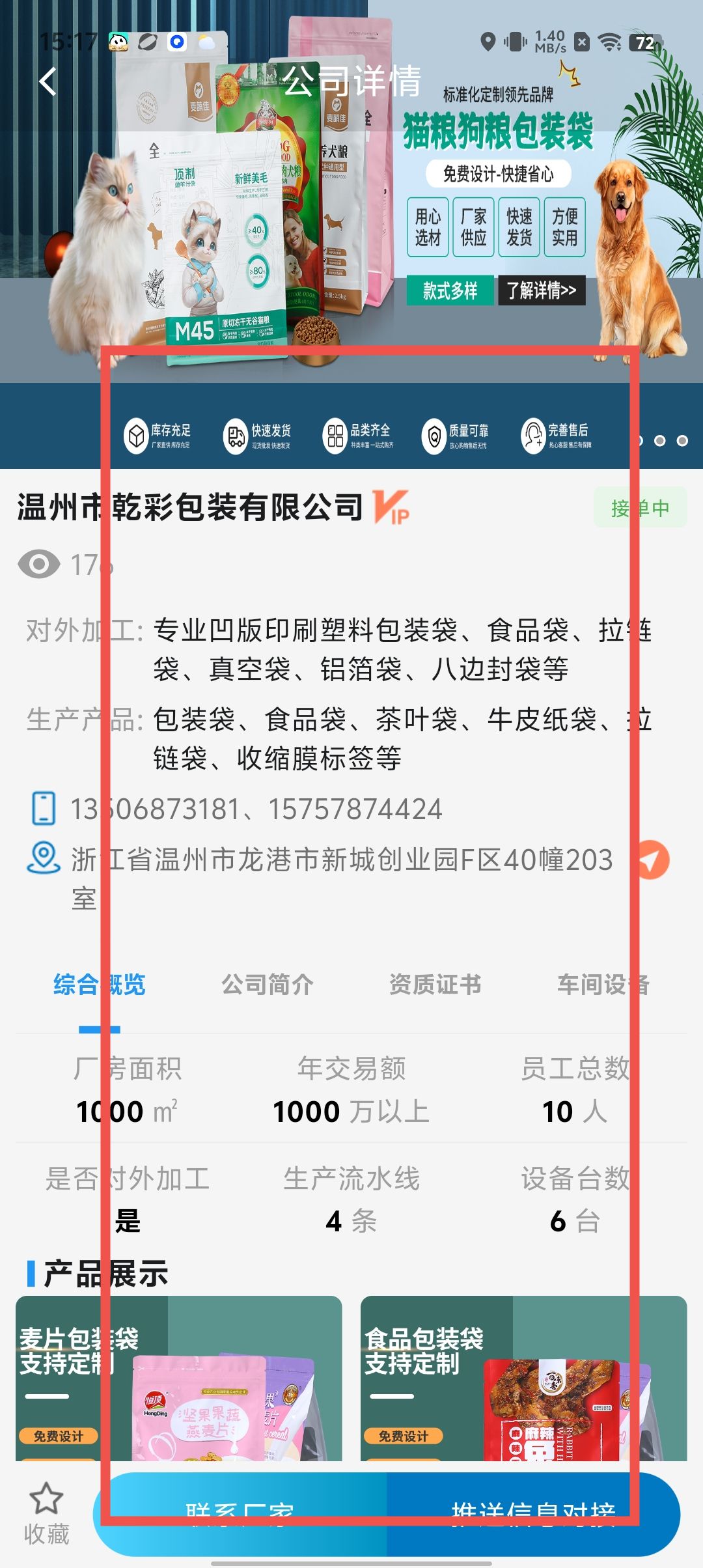Switch to 公司简介 tab
The width and height of the screenshot is (703, 1568).
pos(268,985)
